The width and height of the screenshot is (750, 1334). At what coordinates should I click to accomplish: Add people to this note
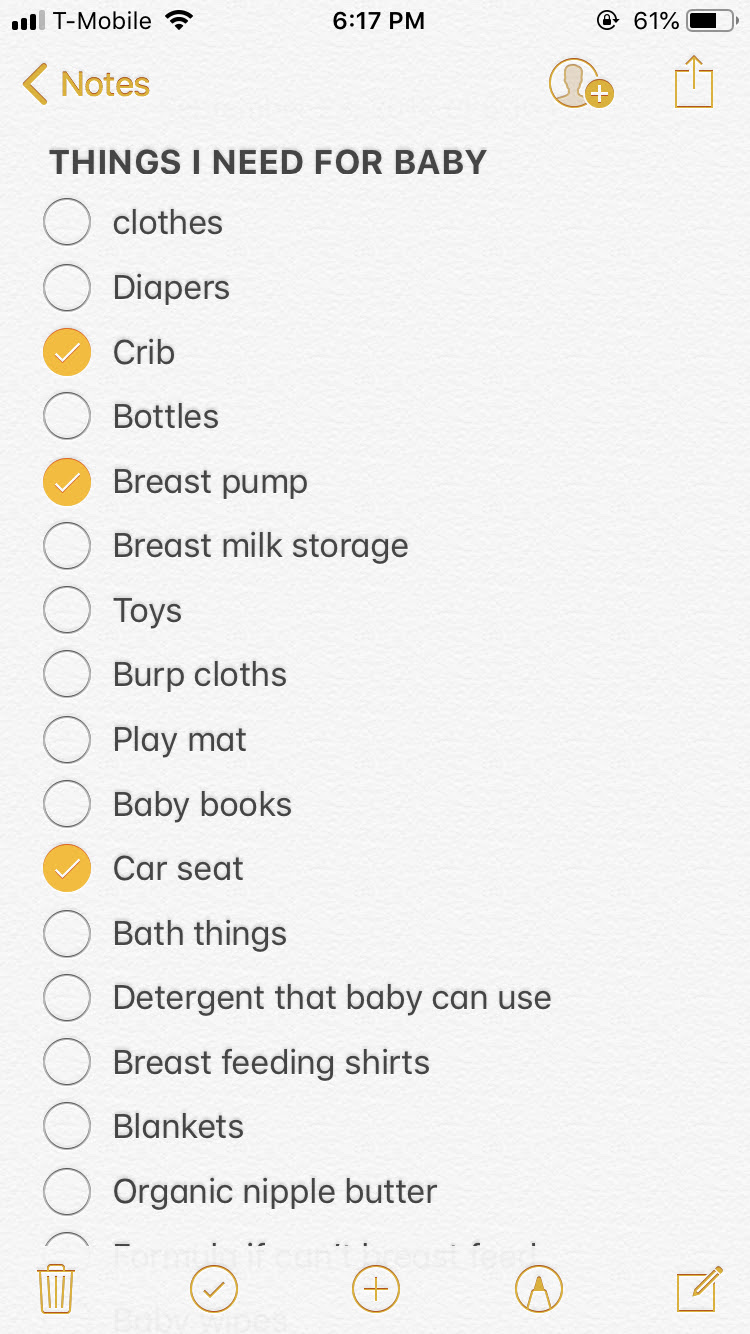point(580,84)
